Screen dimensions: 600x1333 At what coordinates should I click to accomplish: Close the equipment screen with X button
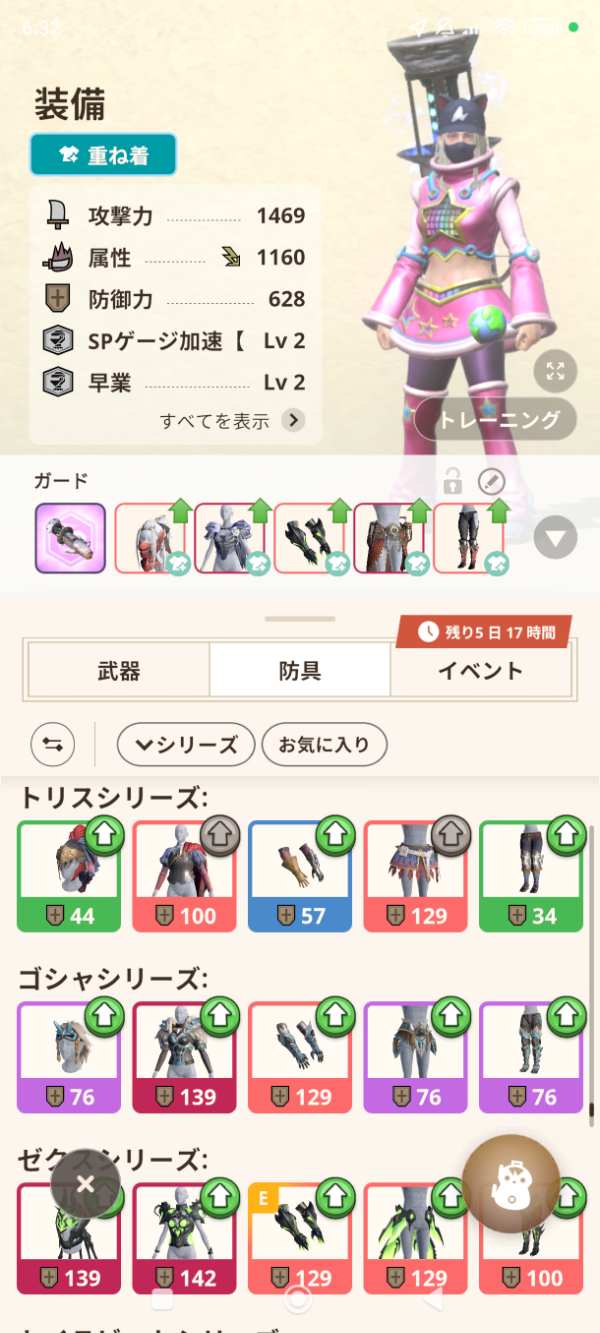[85, 1184]
